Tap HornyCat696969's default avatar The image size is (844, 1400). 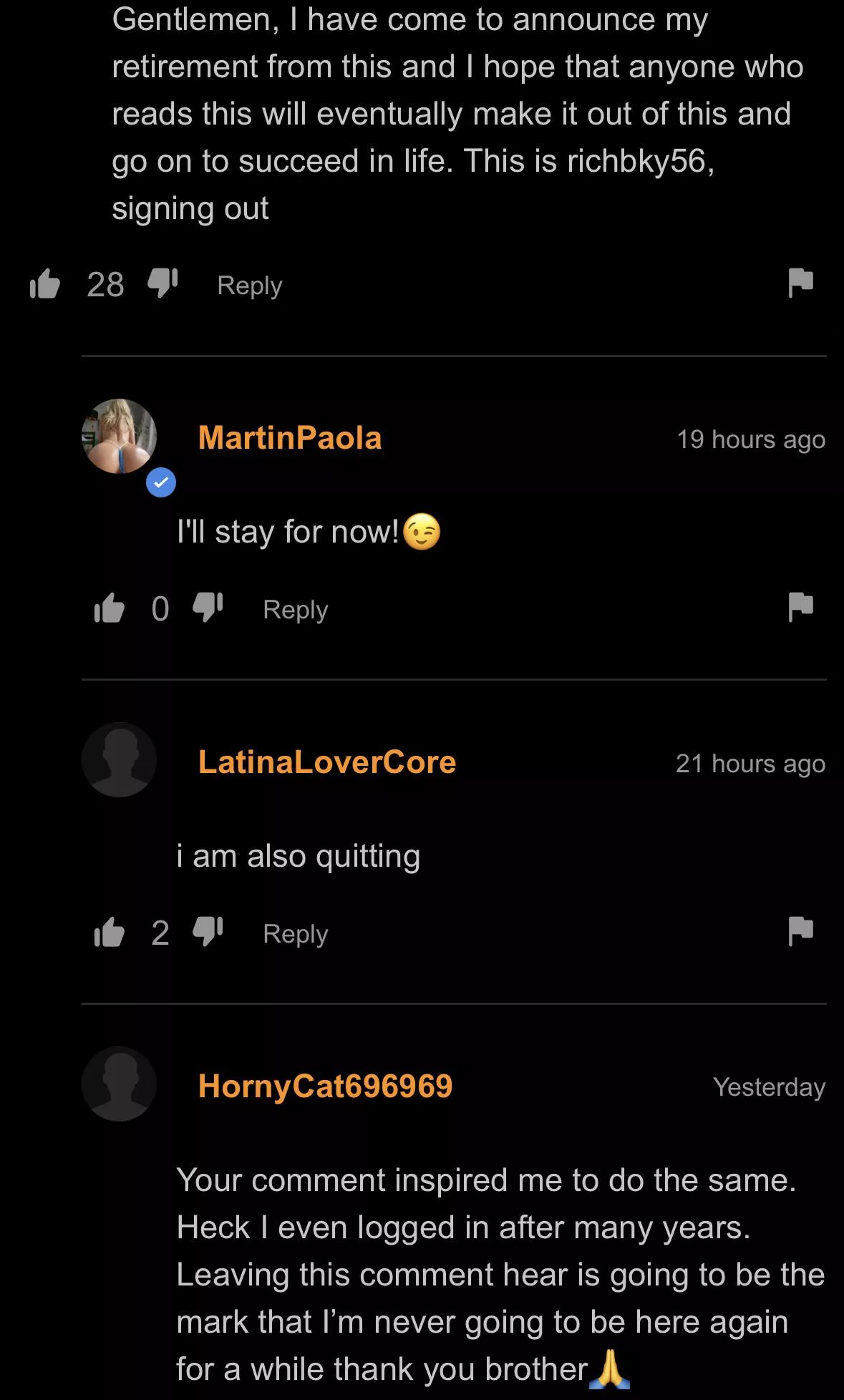point(119,1084)
